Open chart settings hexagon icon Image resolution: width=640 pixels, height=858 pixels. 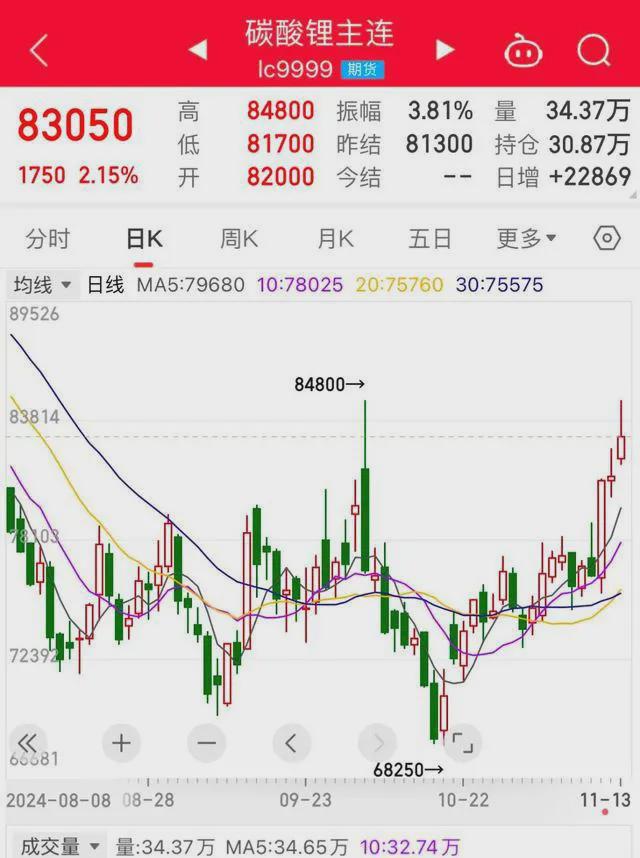point(607,239)
